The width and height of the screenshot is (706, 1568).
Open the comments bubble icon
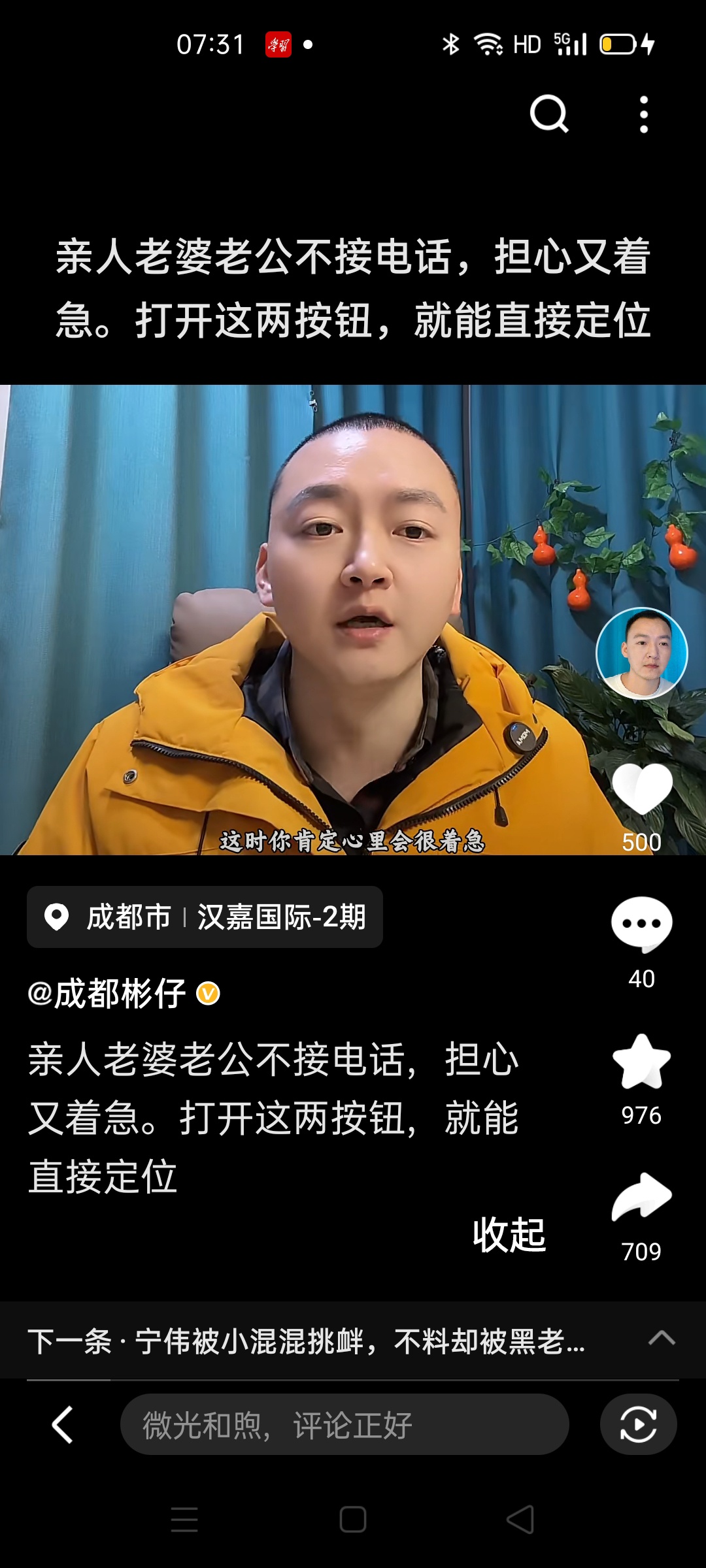pyautogui.click(x=641, y=924)
